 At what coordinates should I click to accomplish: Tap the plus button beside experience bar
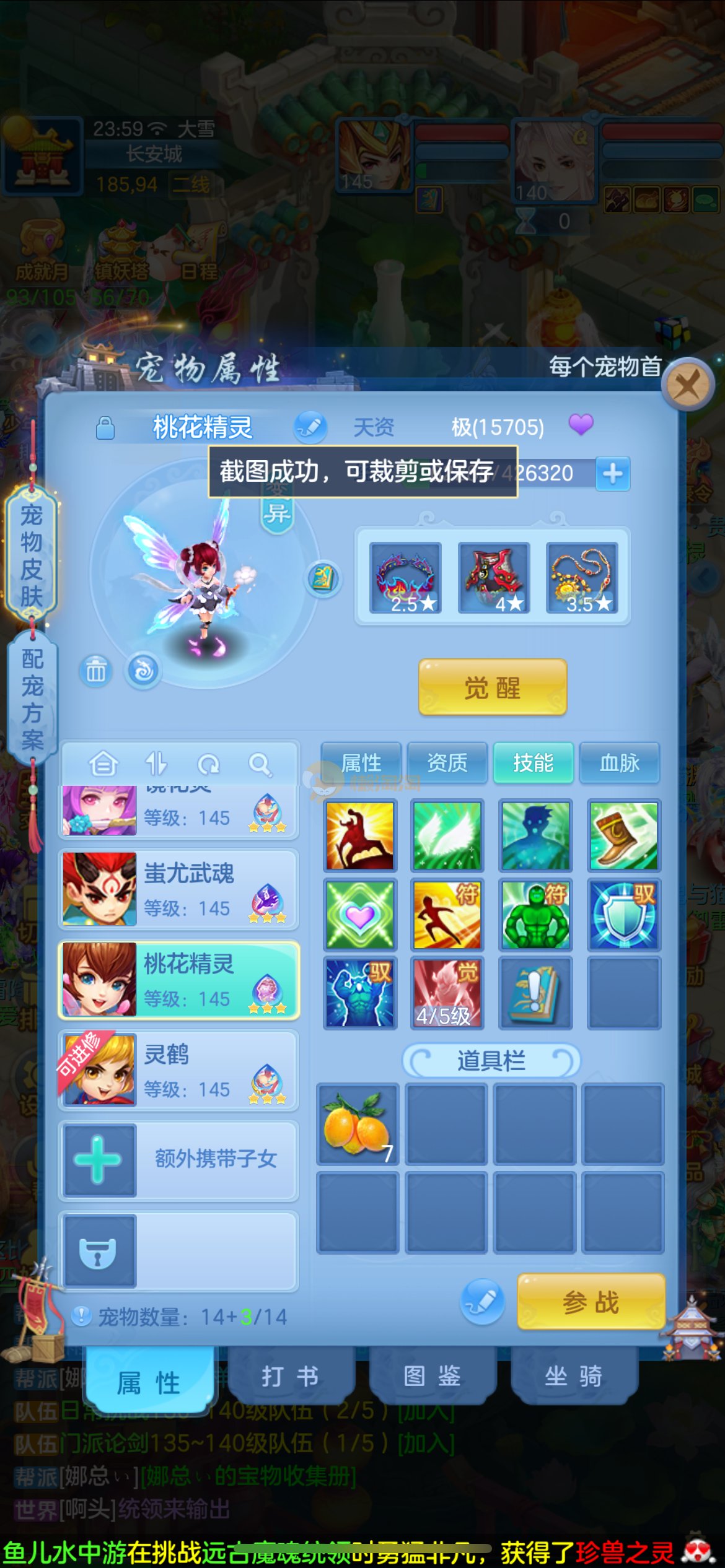click(612, 474)
